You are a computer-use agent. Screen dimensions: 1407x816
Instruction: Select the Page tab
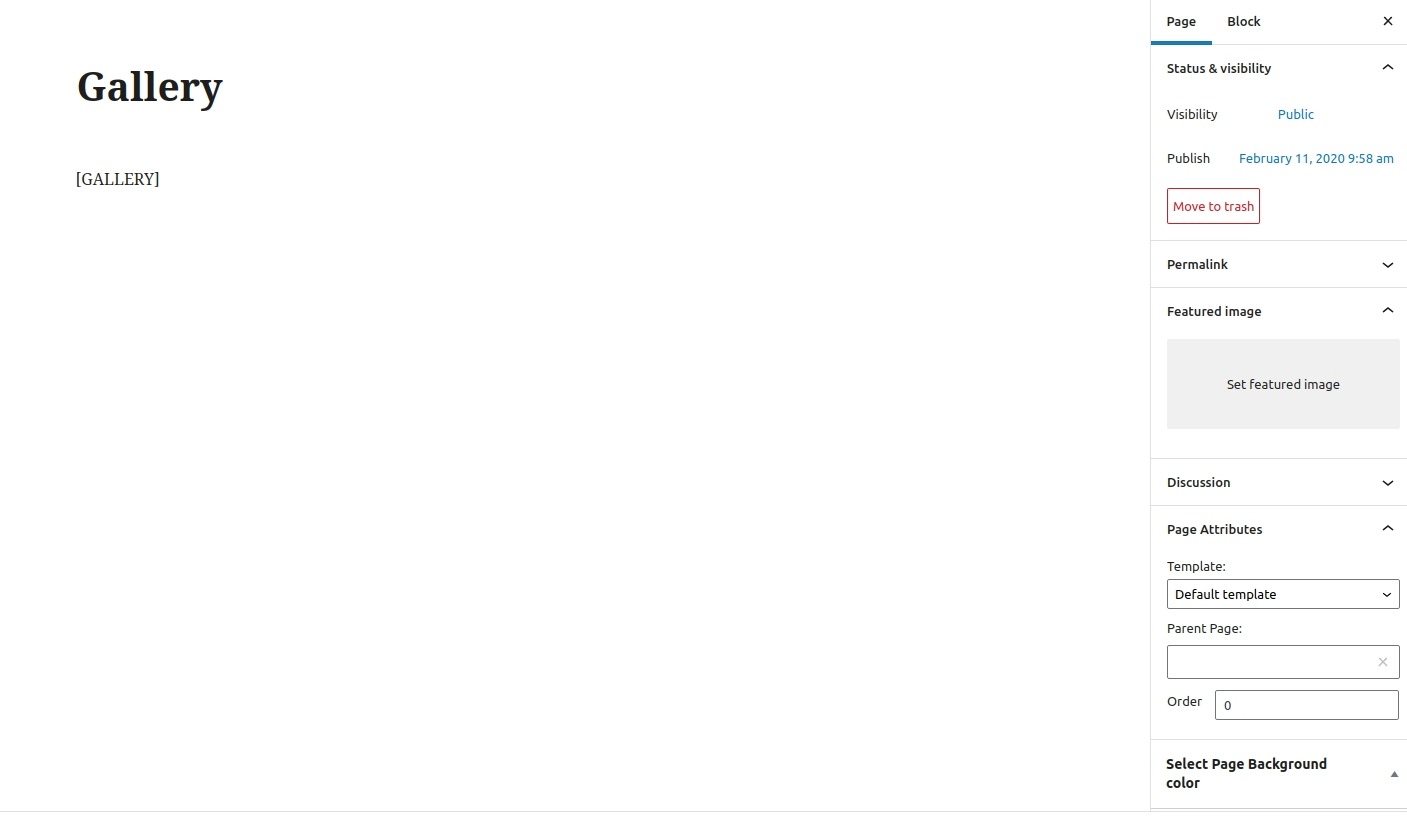pyautogui.click(x=1181, y=21)
